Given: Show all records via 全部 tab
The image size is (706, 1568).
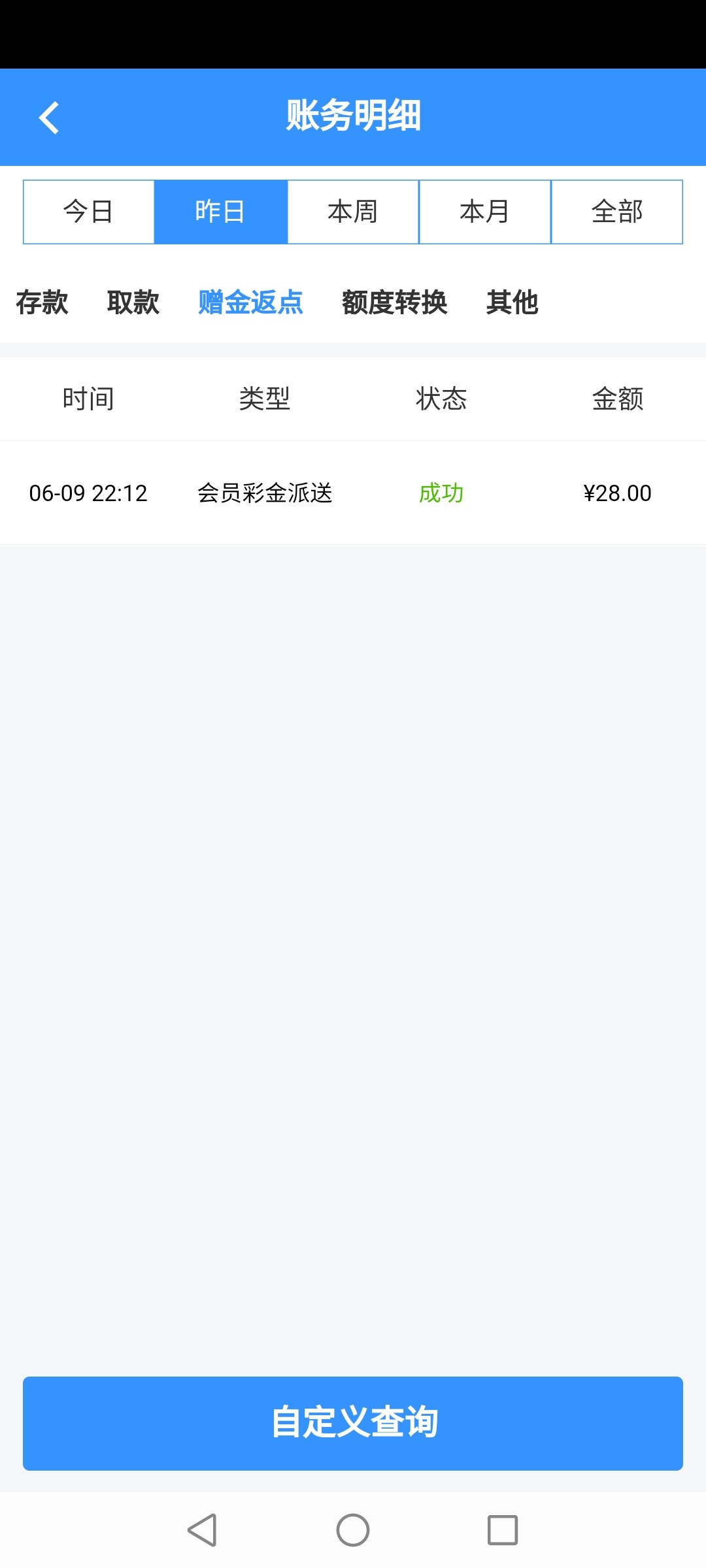Looking at the screenshot, I should point(617,211).
